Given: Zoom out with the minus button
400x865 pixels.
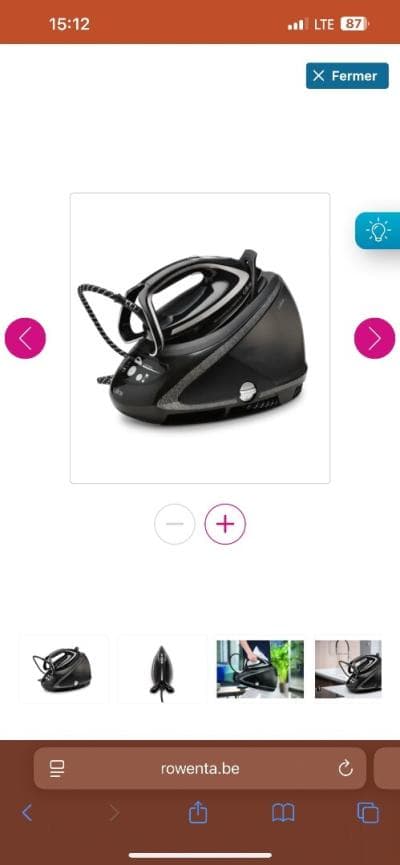Looking at the screenshot, I should [x=175, y=524].
